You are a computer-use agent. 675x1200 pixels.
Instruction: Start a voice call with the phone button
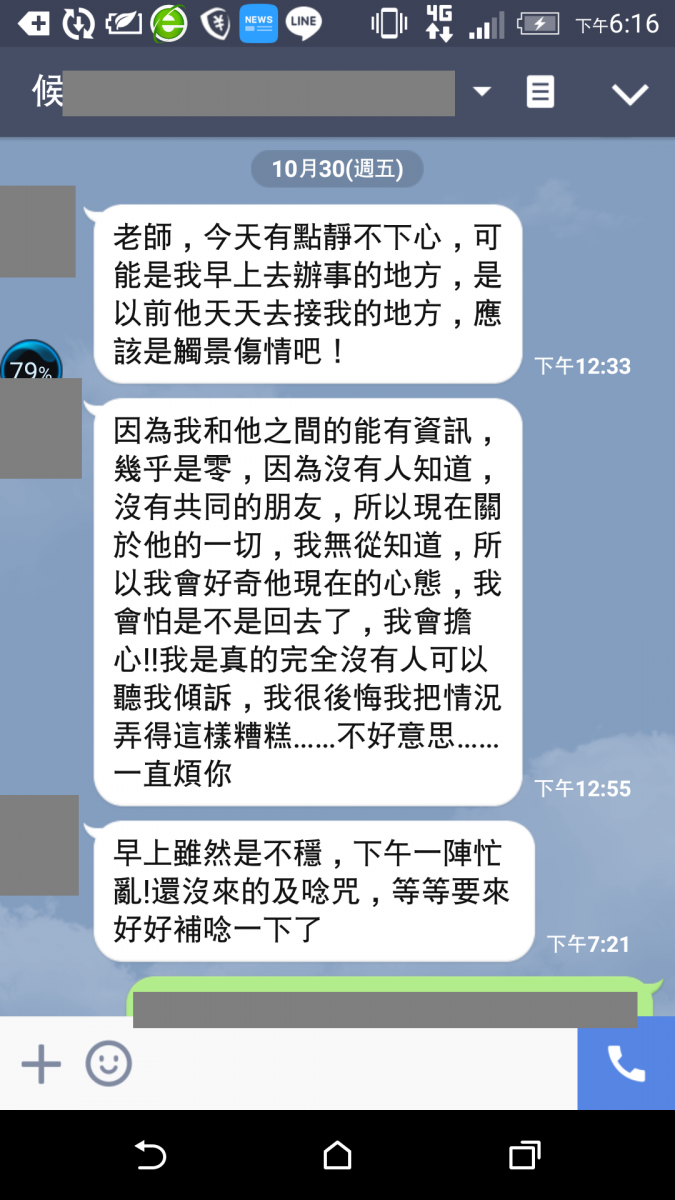click(x=626, y=1064)
